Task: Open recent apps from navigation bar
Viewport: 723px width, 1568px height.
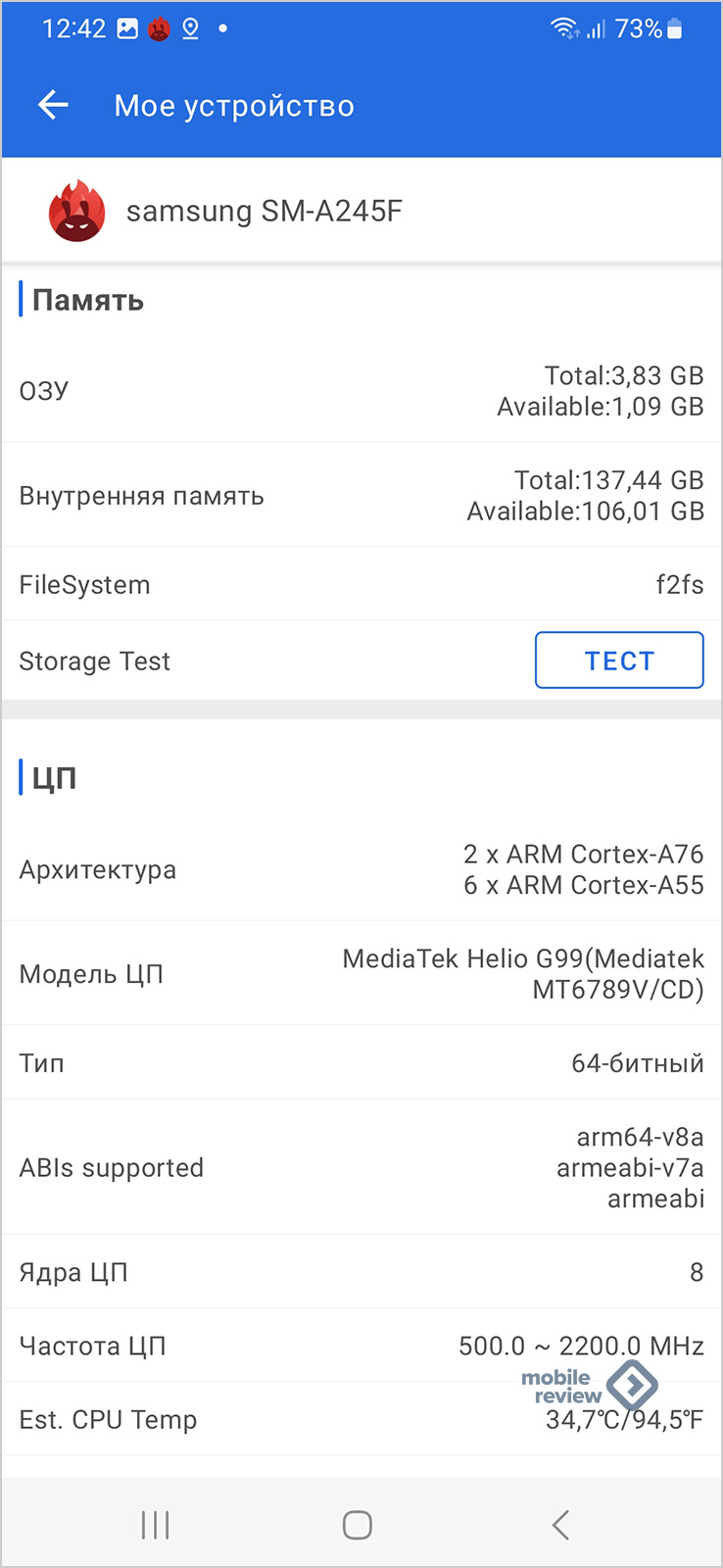Action: click(155, 1525)
